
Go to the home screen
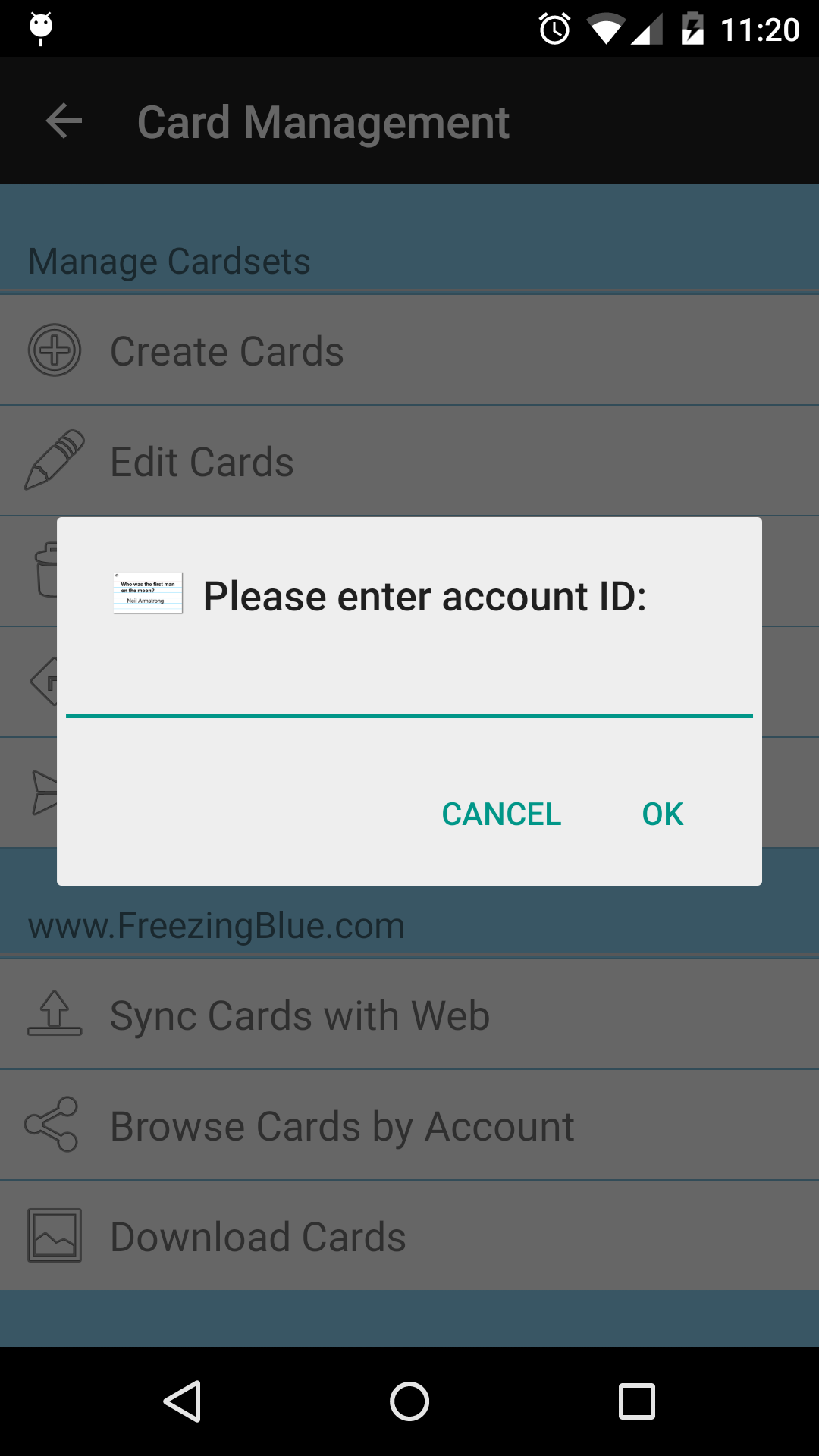click(x=409, y=1401)
